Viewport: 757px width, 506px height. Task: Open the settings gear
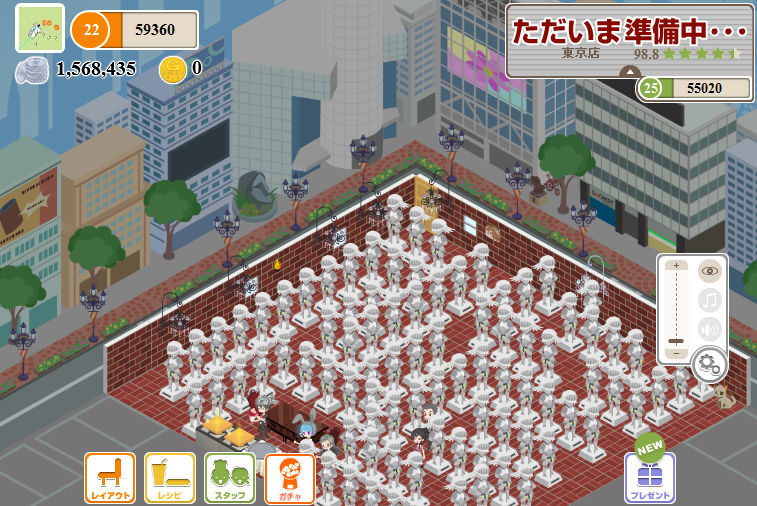point(709,364)
